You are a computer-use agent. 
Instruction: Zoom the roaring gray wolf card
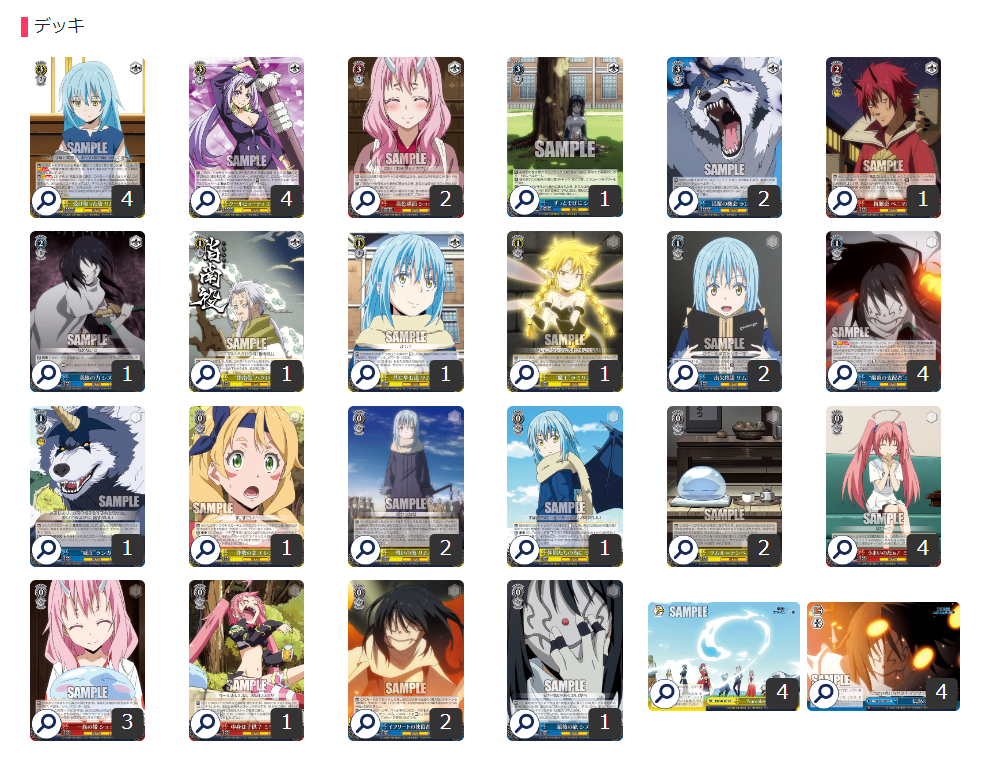[x=684, y=201]
